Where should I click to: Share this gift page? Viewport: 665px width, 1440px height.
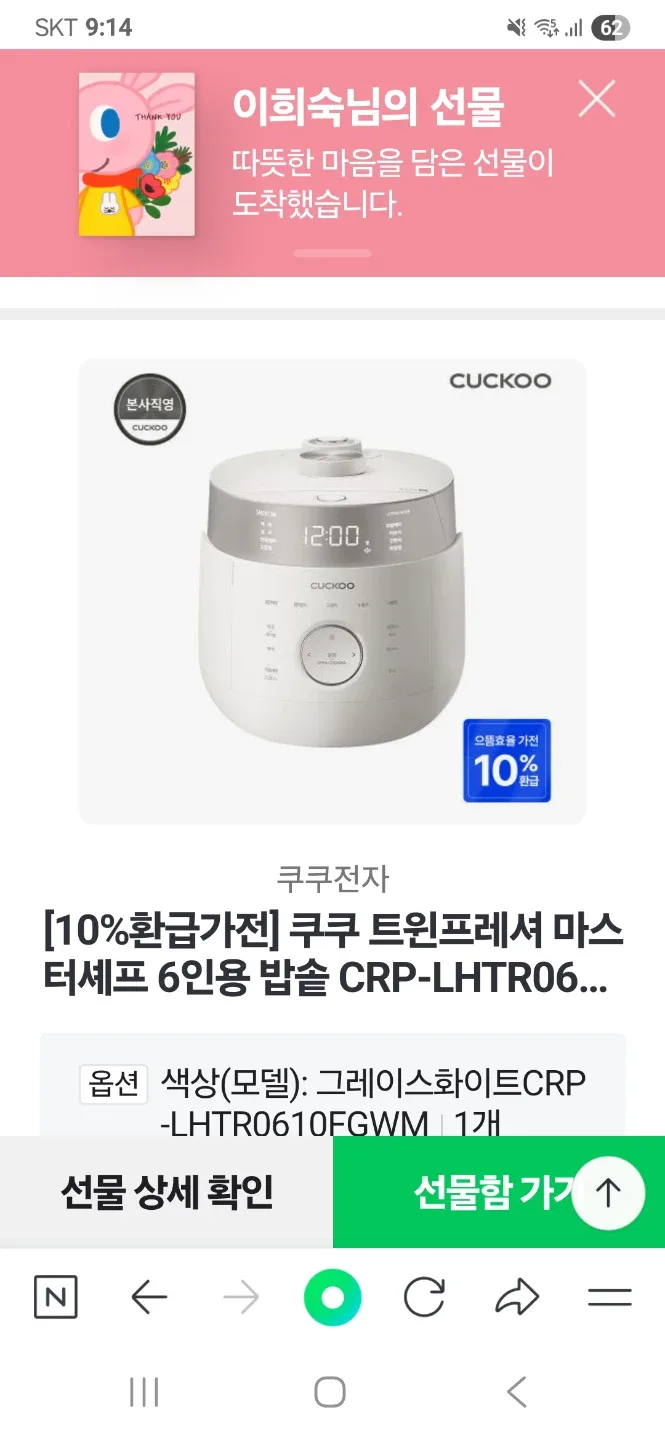pyautogui.click(x=517, y=1298)
